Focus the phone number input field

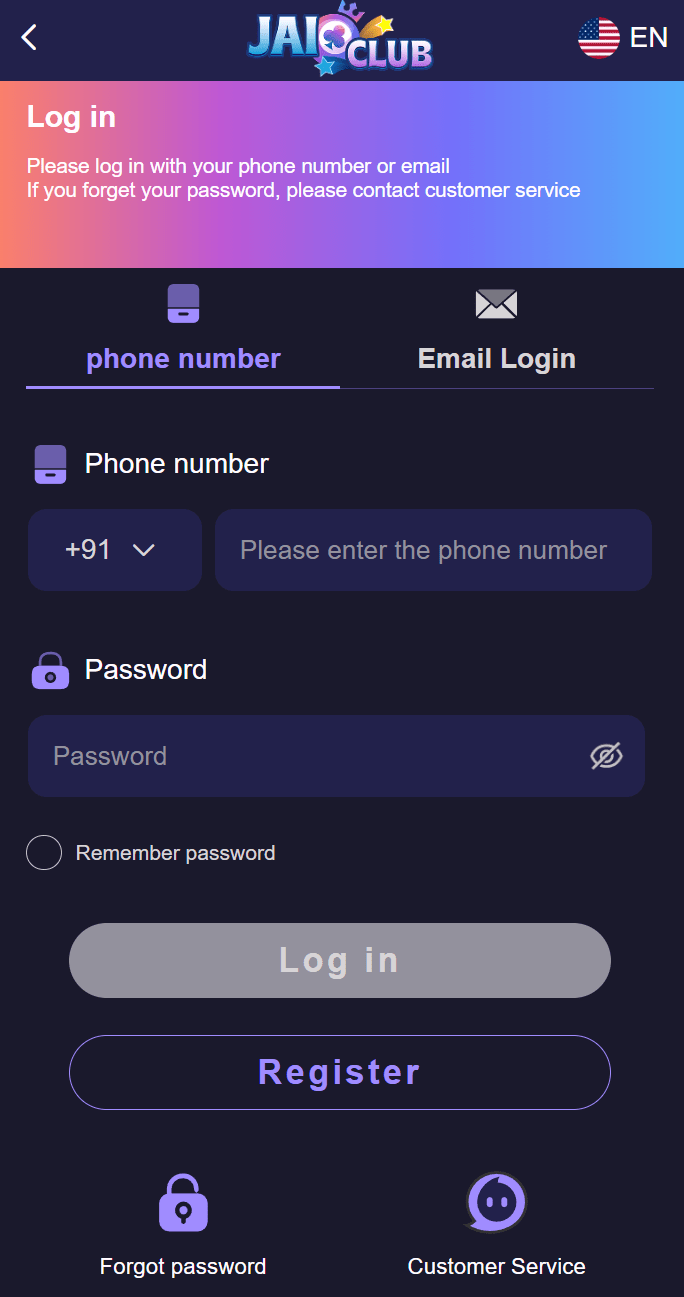[x=432, y=550]
